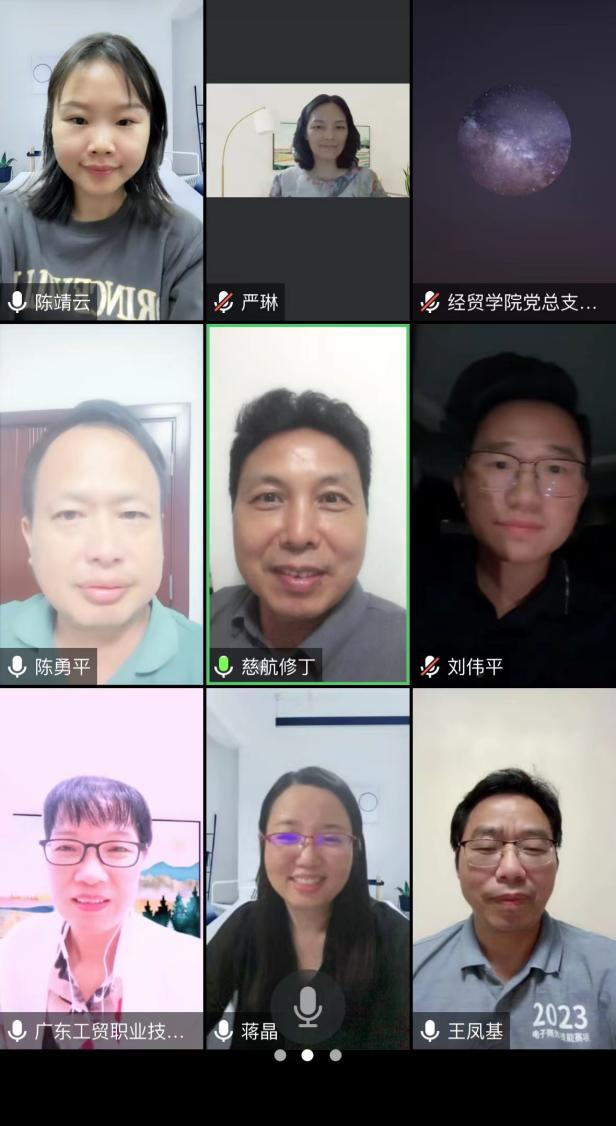Tap the gallery page indicator dots
The height and width of the screenshot is (1126, 616).
click(x=308, y=1055)
